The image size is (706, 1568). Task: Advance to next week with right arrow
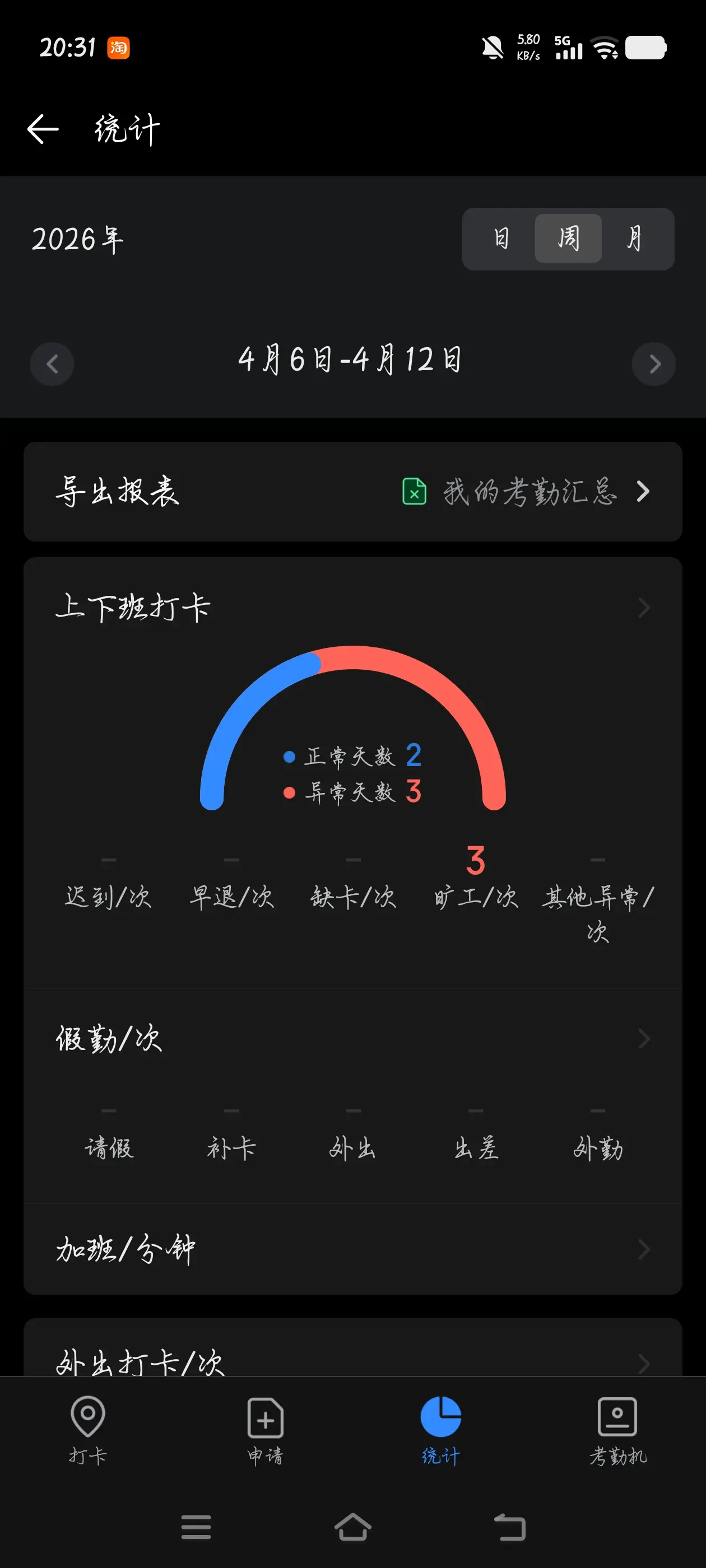[x=654, y=363]
